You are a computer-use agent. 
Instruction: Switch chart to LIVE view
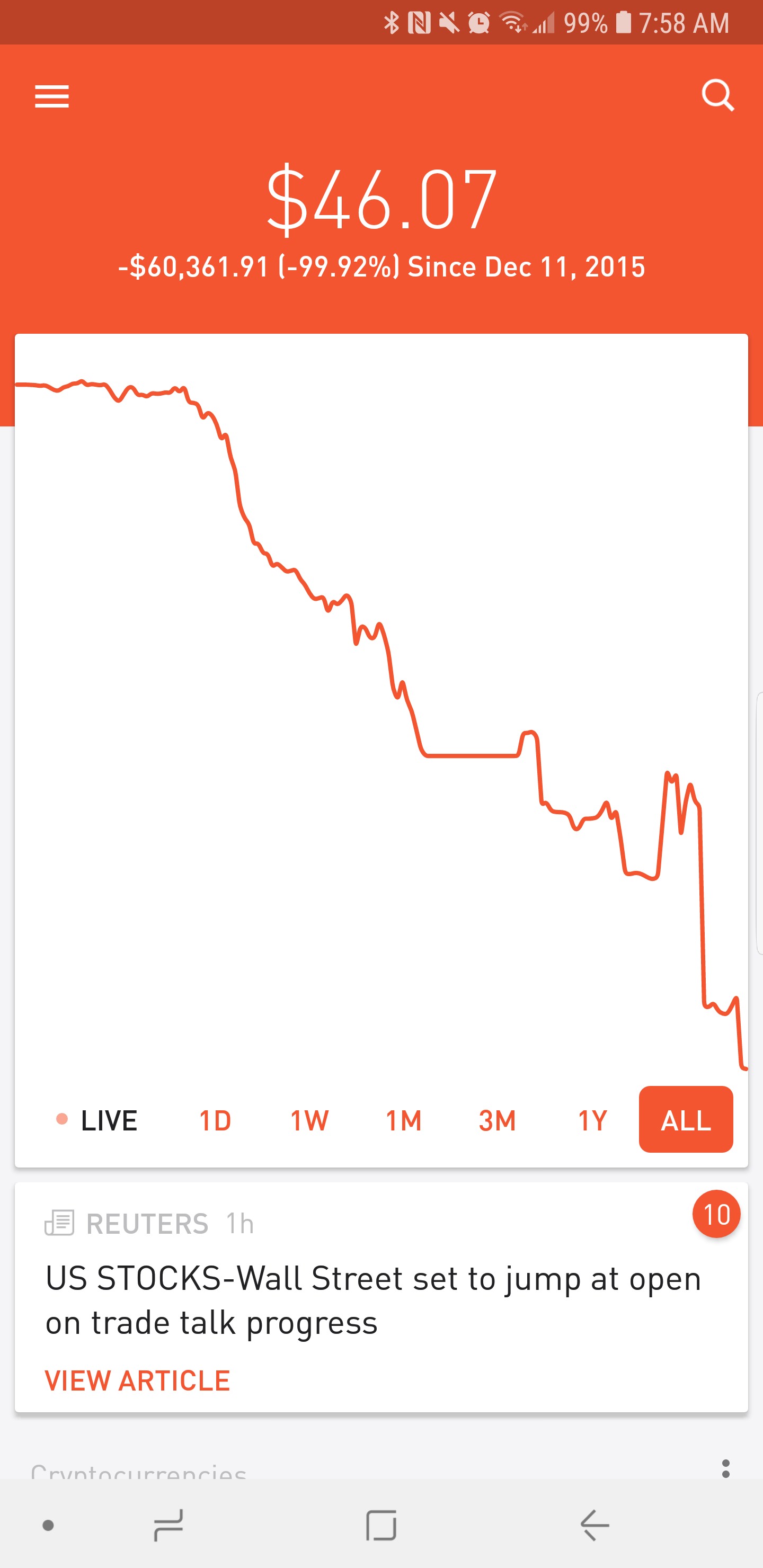97,1120
